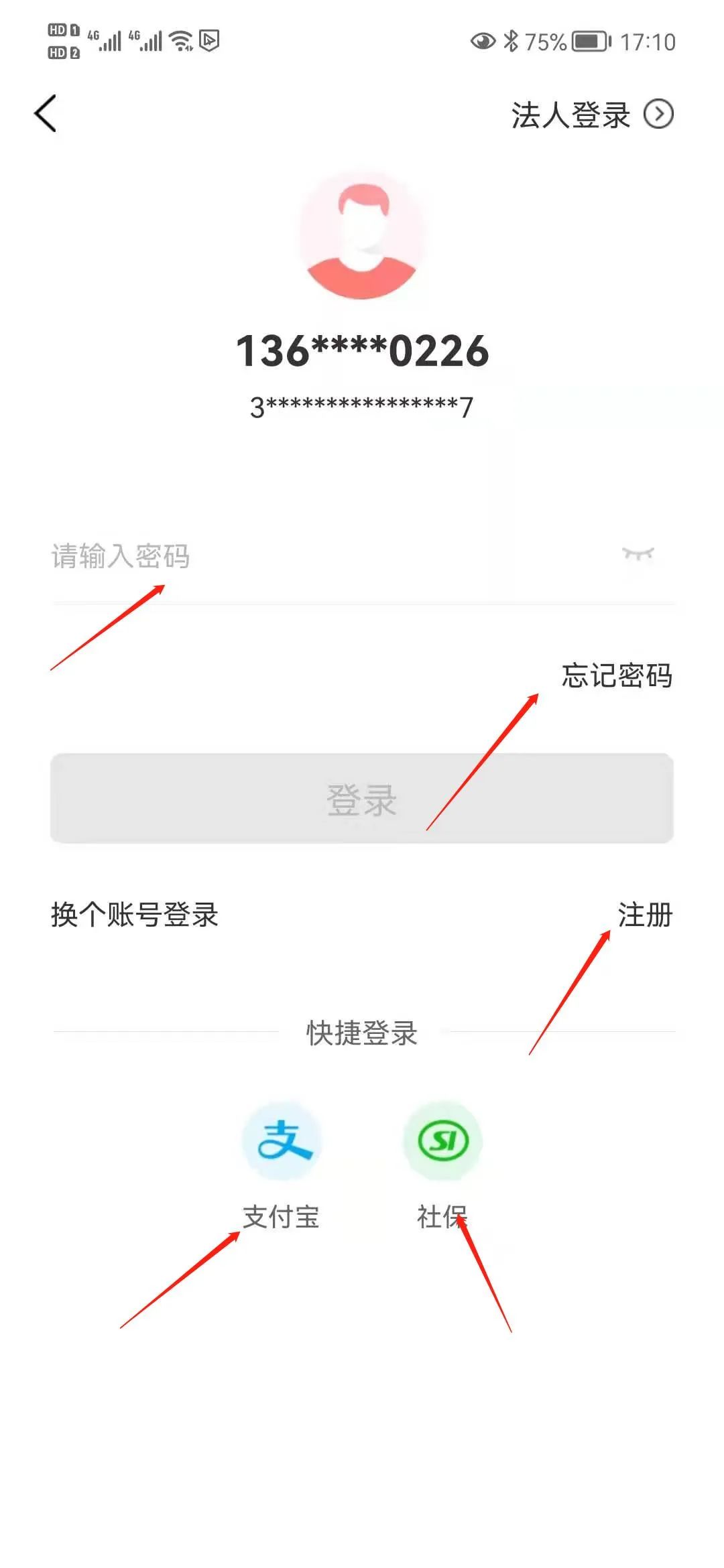This screenshot has width=724, height=1568.
Task: Switch to 法人登录 (corporate login)
Action: pos(591,115)
